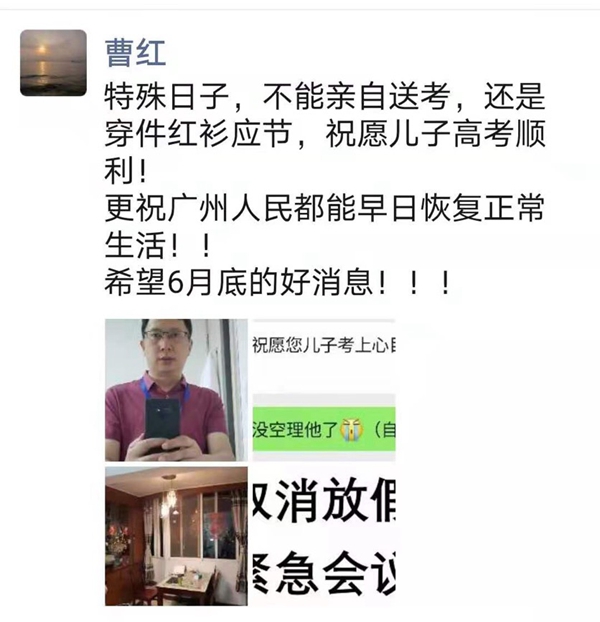Open the chat screenshot image 祝愿您儿子
Image resolution: width=600 pixels, height=622 pixels.
(323, 390)
